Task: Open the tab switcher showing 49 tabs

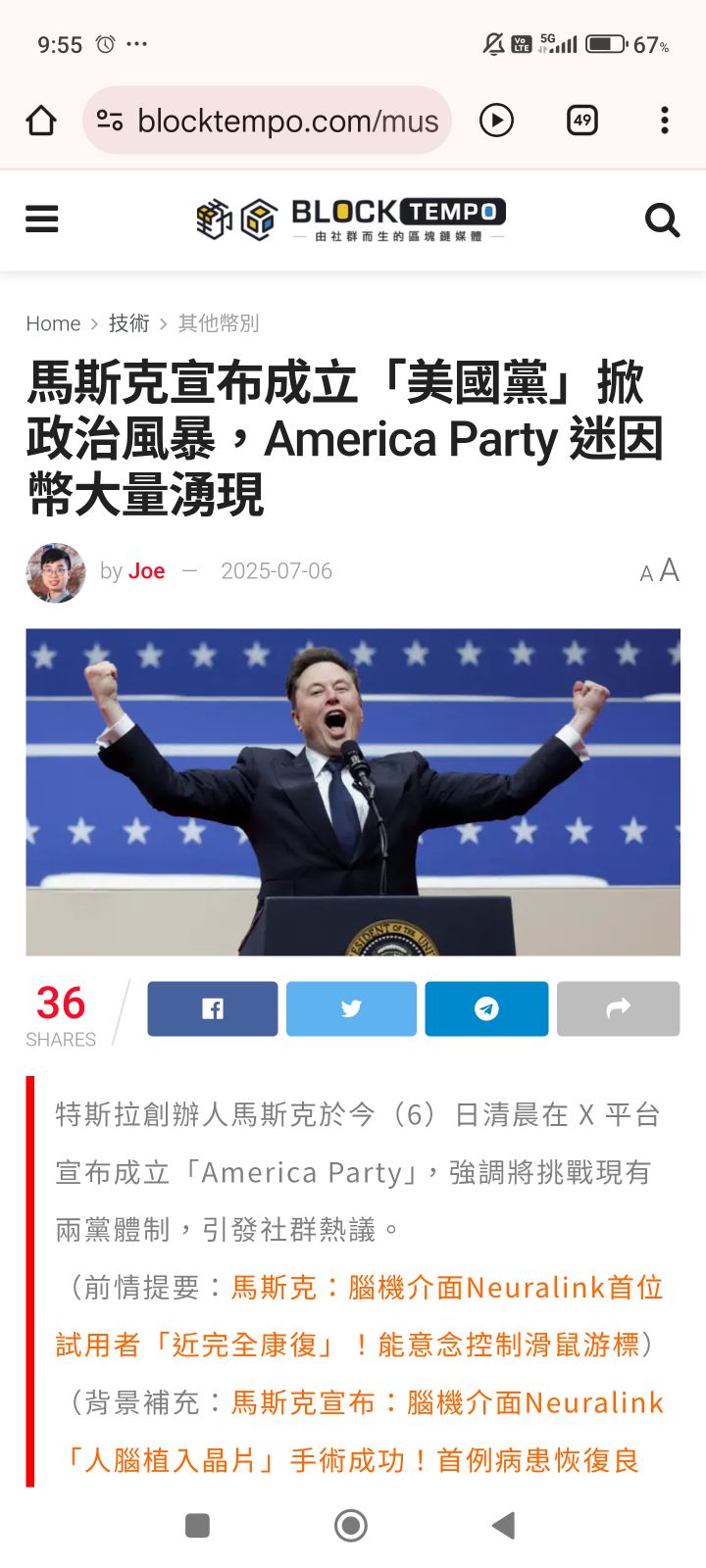Action: coord(582,121)
